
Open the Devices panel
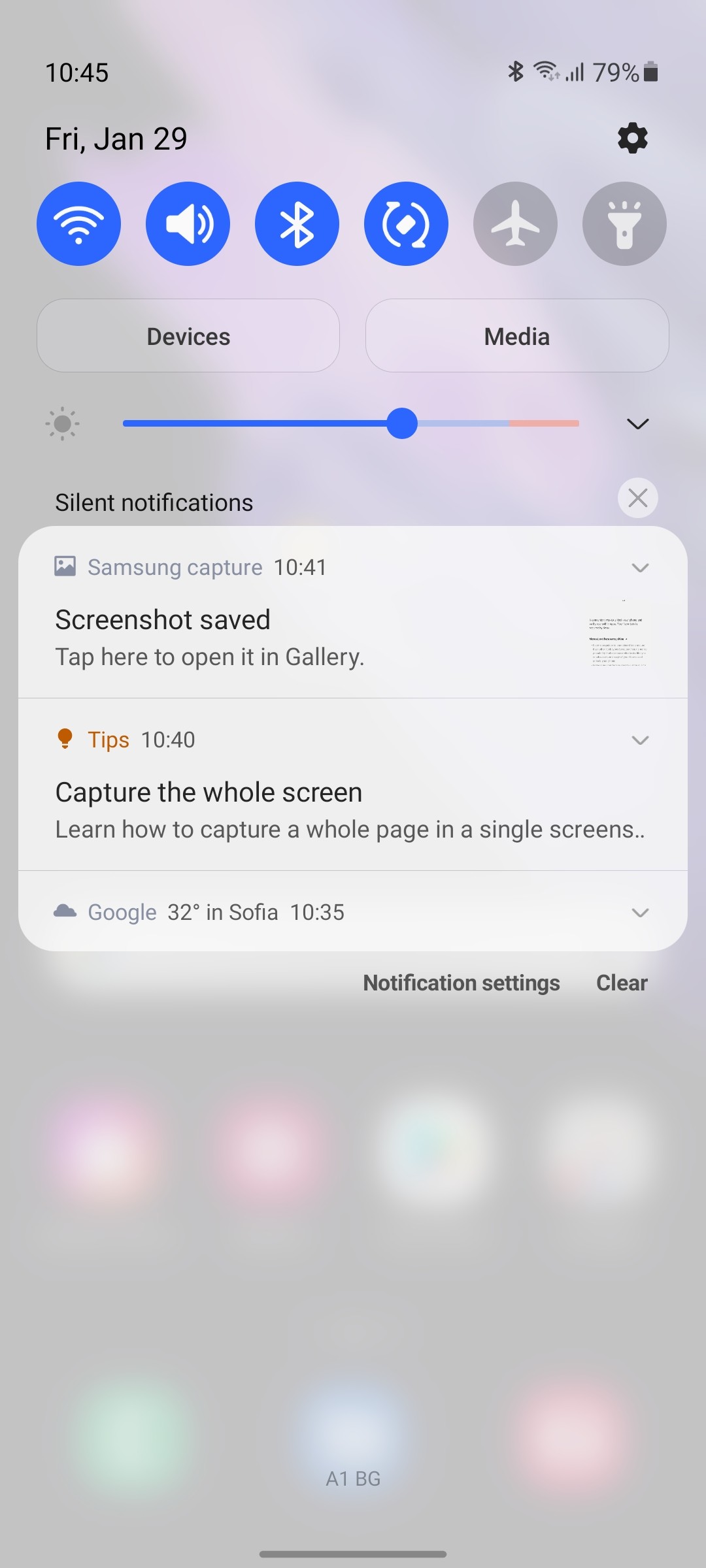pyautogui.click(x=188, y=336)
